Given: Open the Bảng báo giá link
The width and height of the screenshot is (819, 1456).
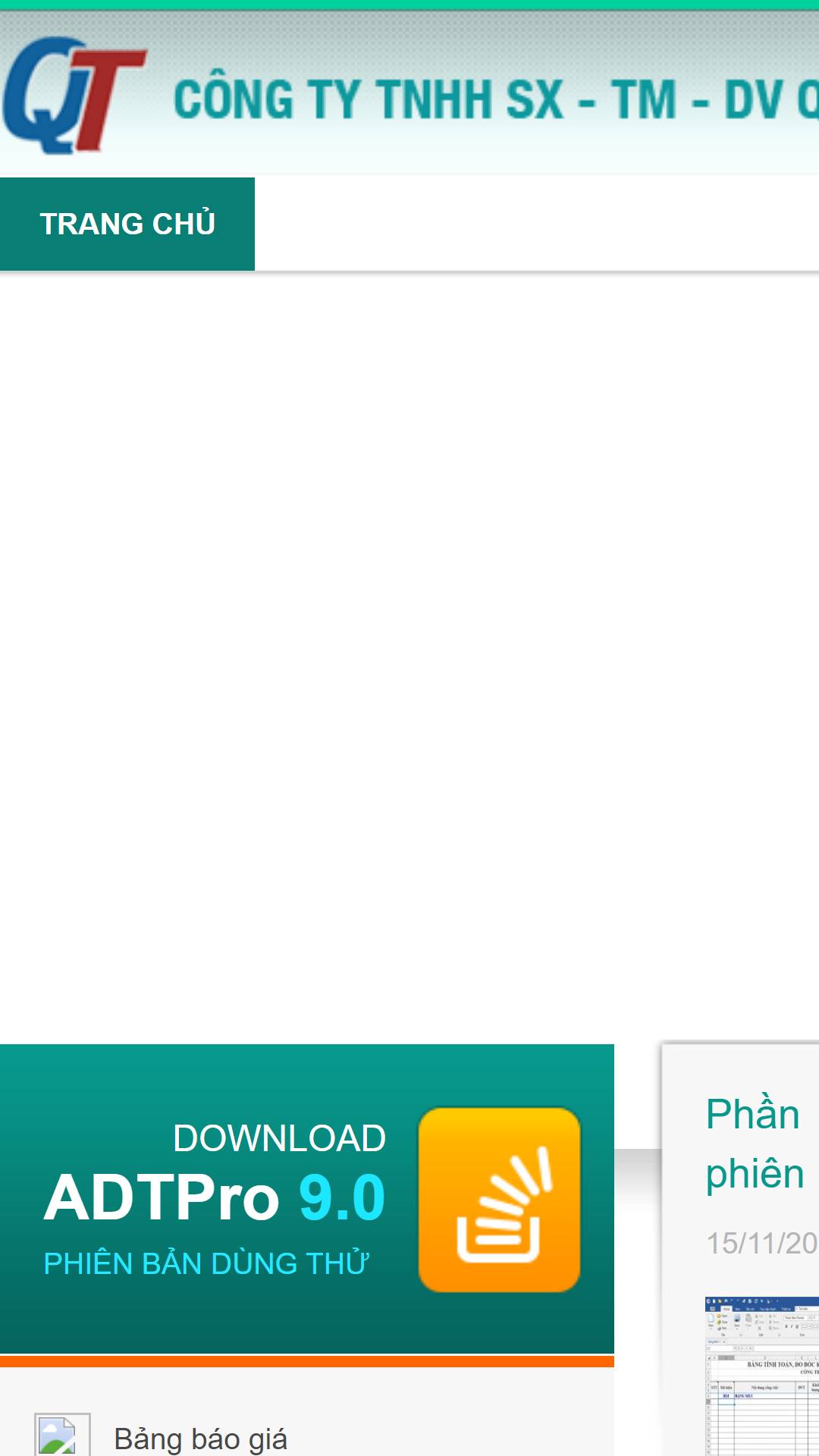Looking at the screenshot, I should 200,1439.
